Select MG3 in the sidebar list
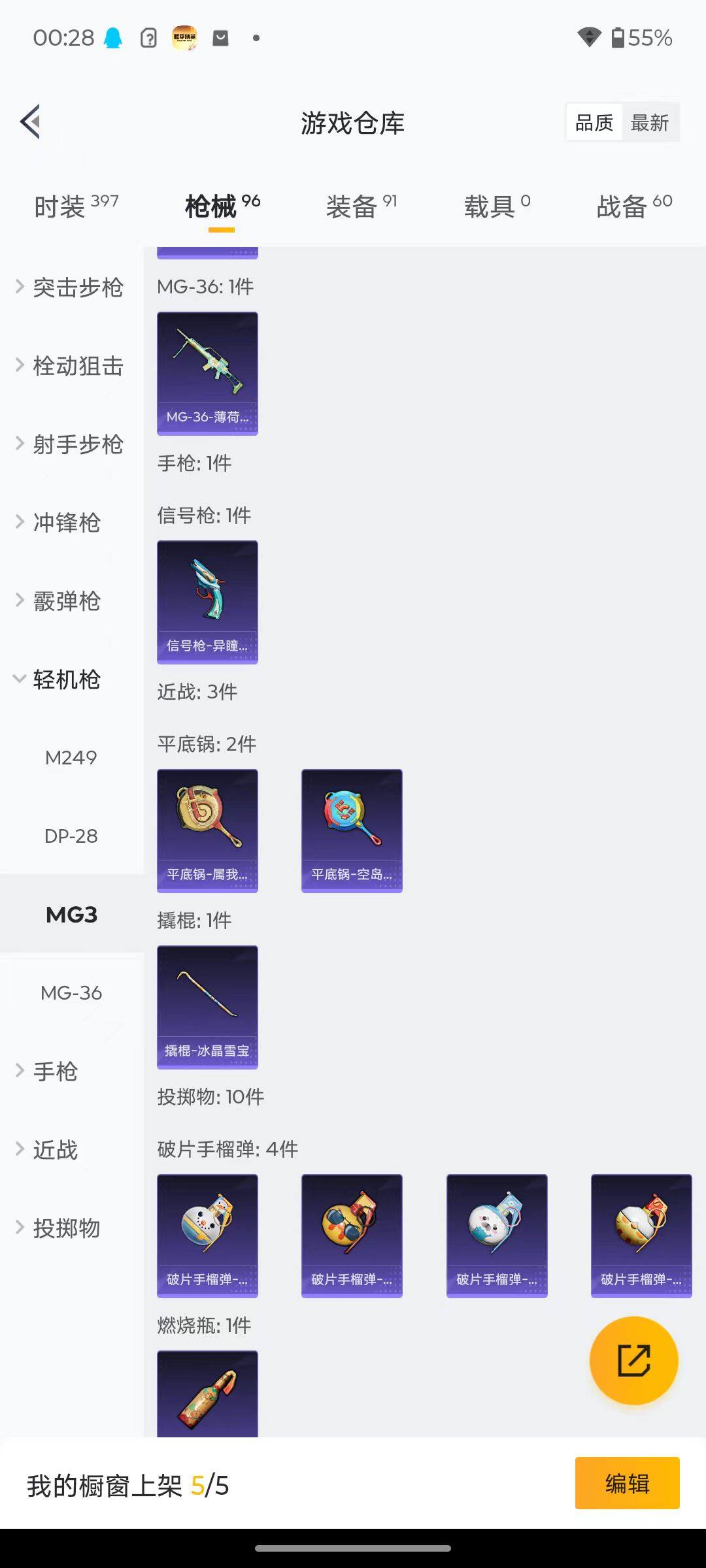 (71, 915)
